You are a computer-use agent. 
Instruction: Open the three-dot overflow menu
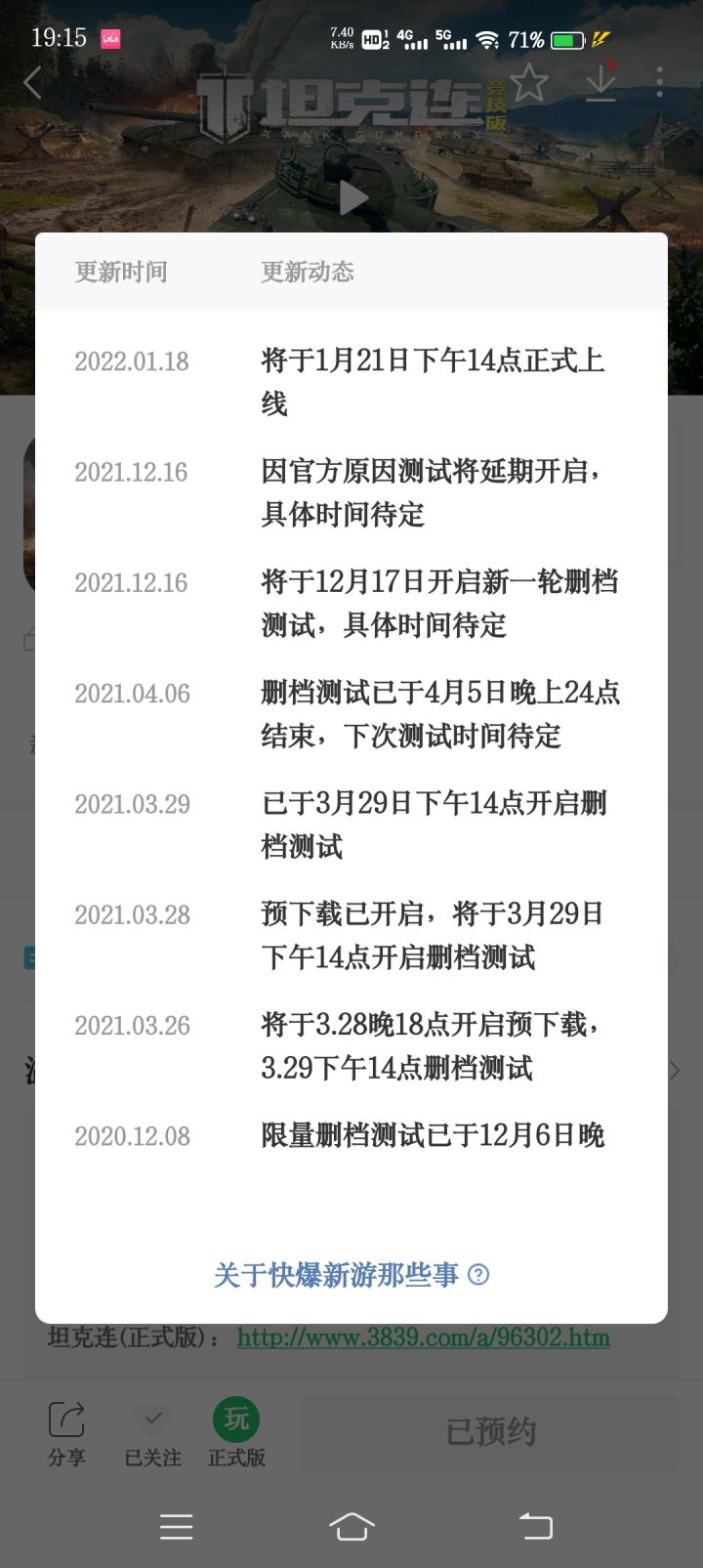(x=660, y=82)
